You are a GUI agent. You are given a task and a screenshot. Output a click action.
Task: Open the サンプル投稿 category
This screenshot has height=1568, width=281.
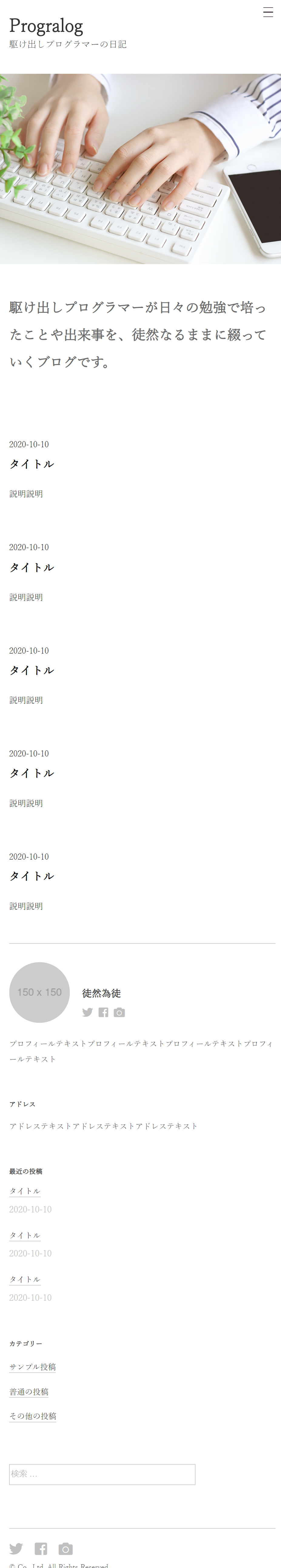point(33,1367)
